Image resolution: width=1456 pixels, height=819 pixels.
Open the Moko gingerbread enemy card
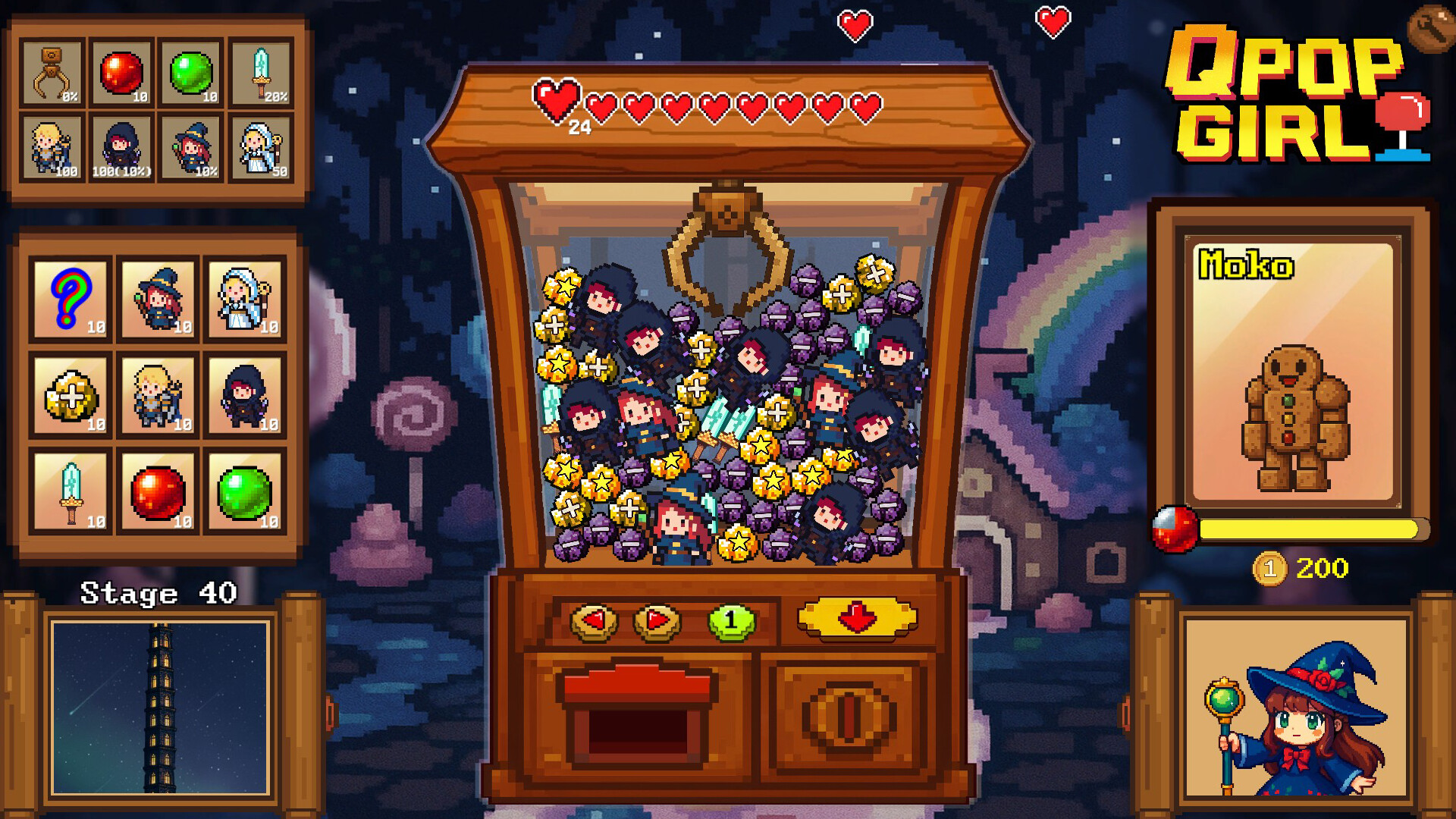[x=1293, y=372]
